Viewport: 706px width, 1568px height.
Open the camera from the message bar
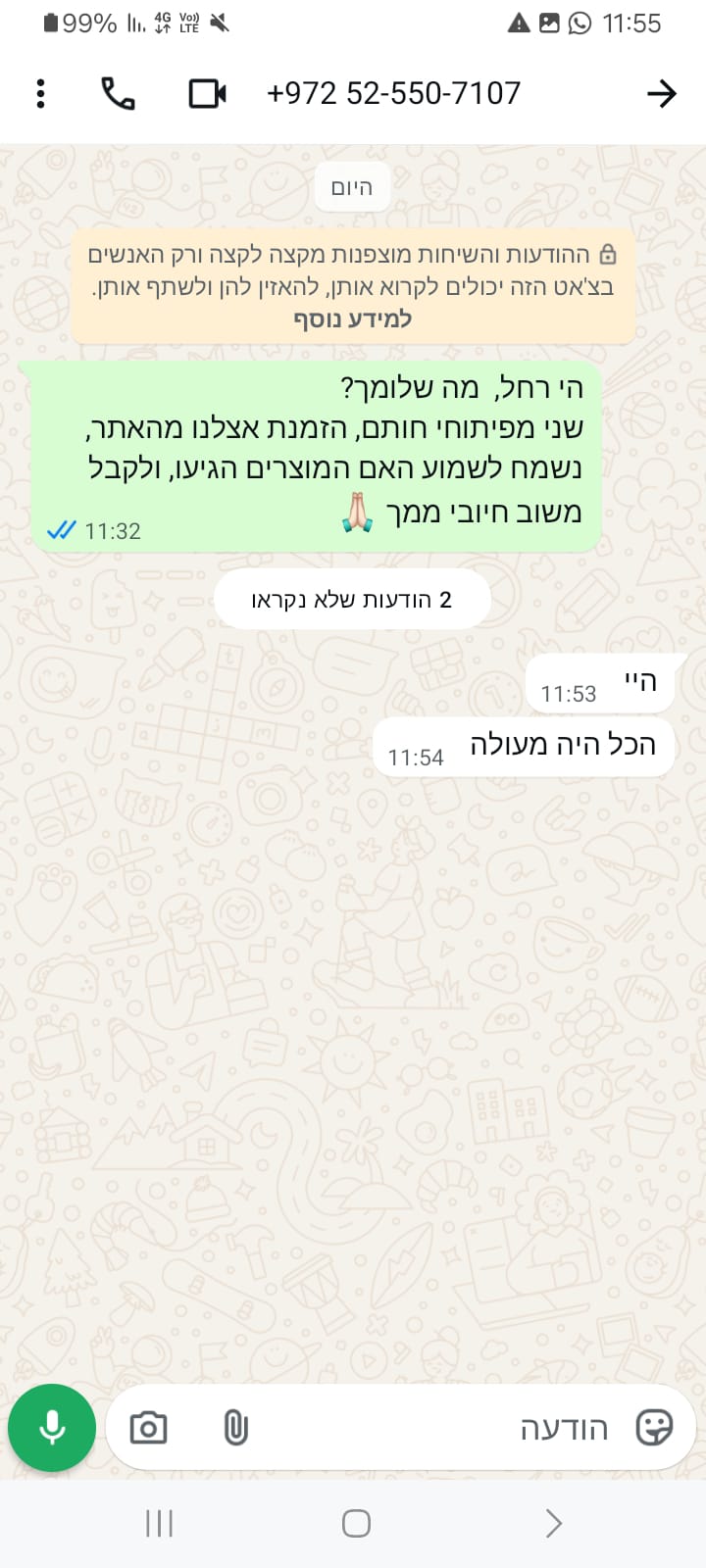[x=149, y=1428]
